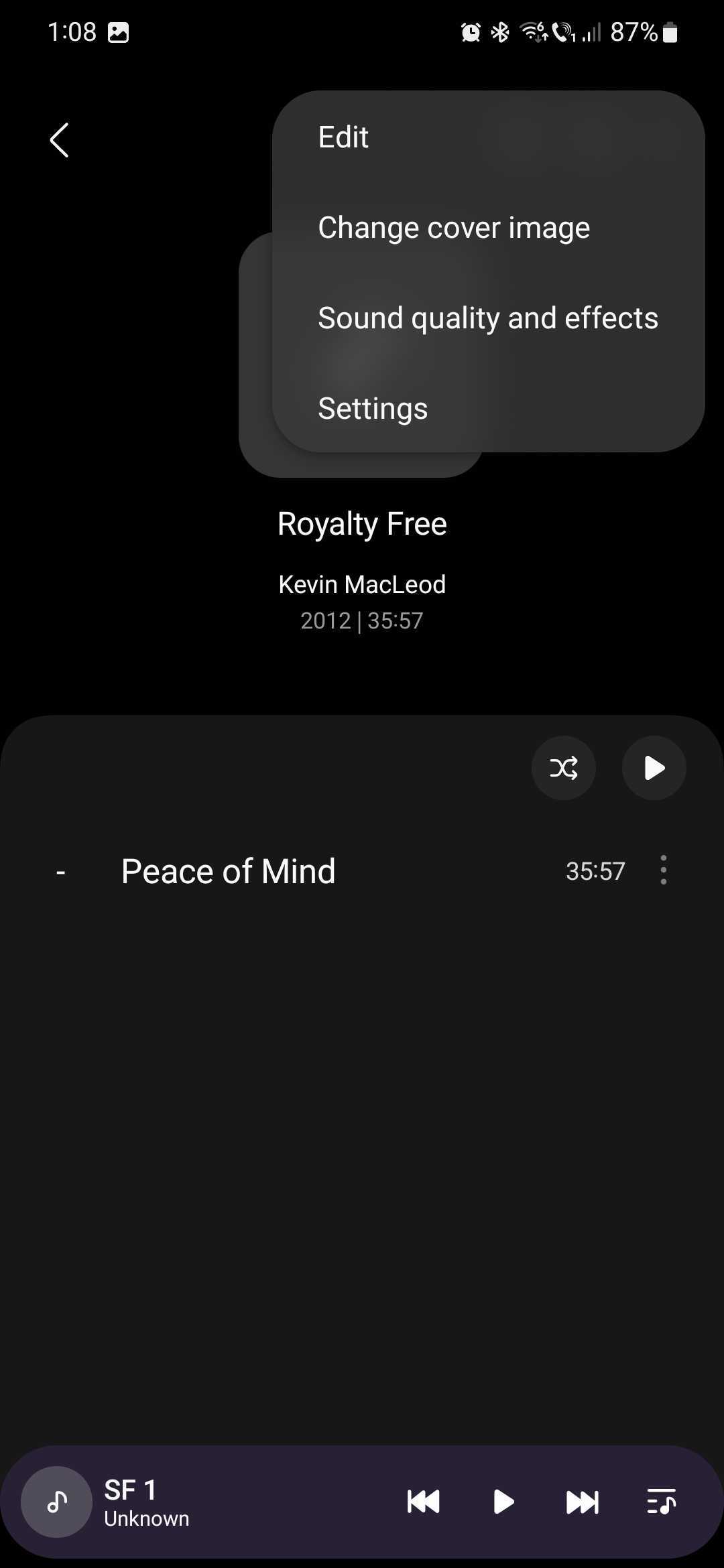Open more options for Peace of Mind
The image size is (724, 1568).
point(663,870)
